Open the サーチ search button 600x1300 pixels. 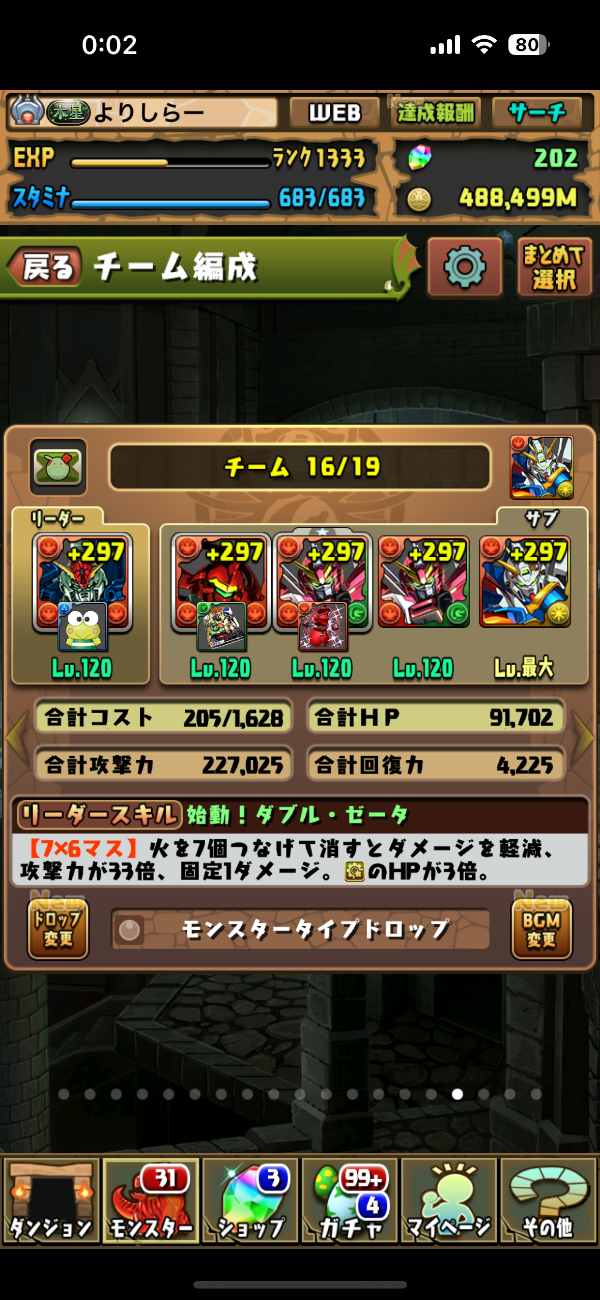pyautogui.click(x=537, y=113)
